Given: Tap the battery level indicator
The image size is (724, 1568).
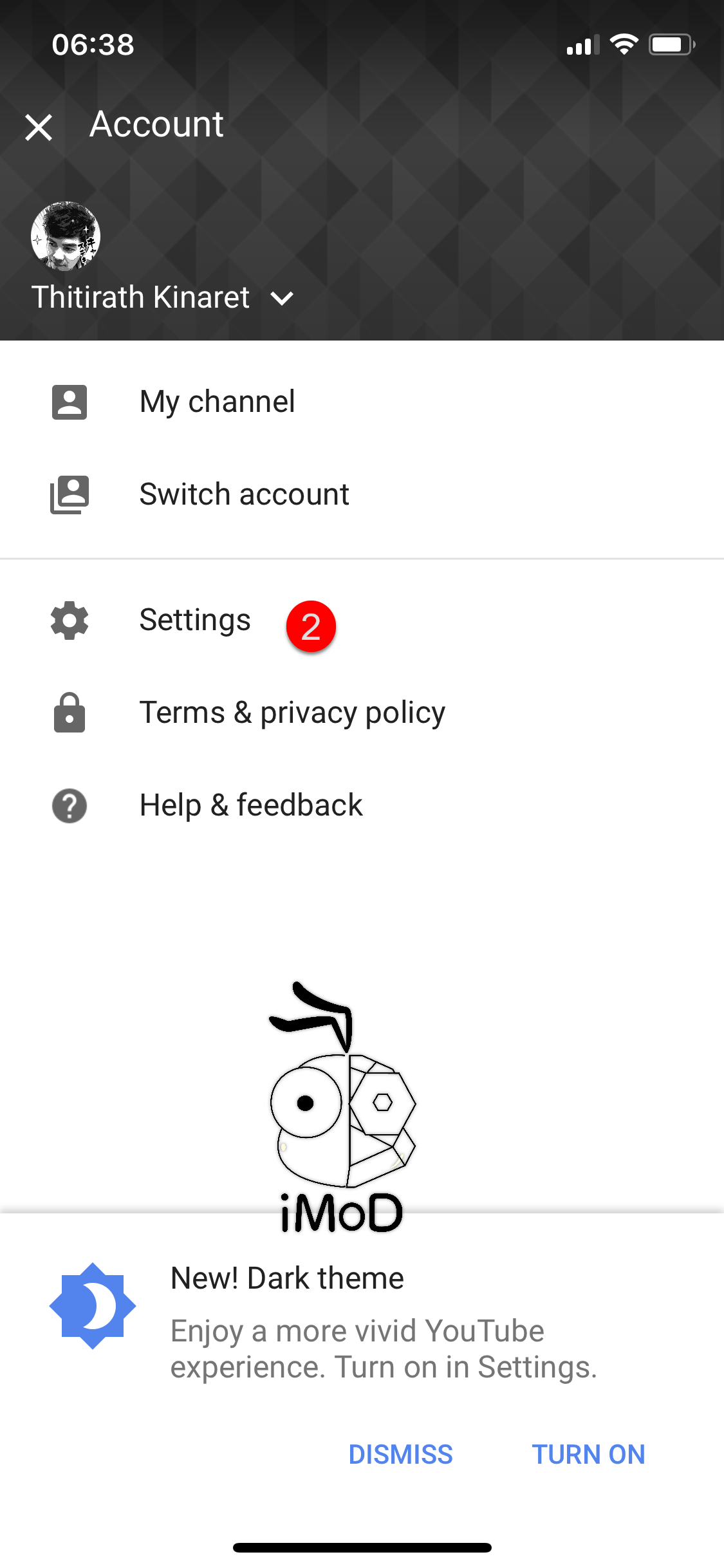Looking at the screenshot, I should tap(671, 44).
